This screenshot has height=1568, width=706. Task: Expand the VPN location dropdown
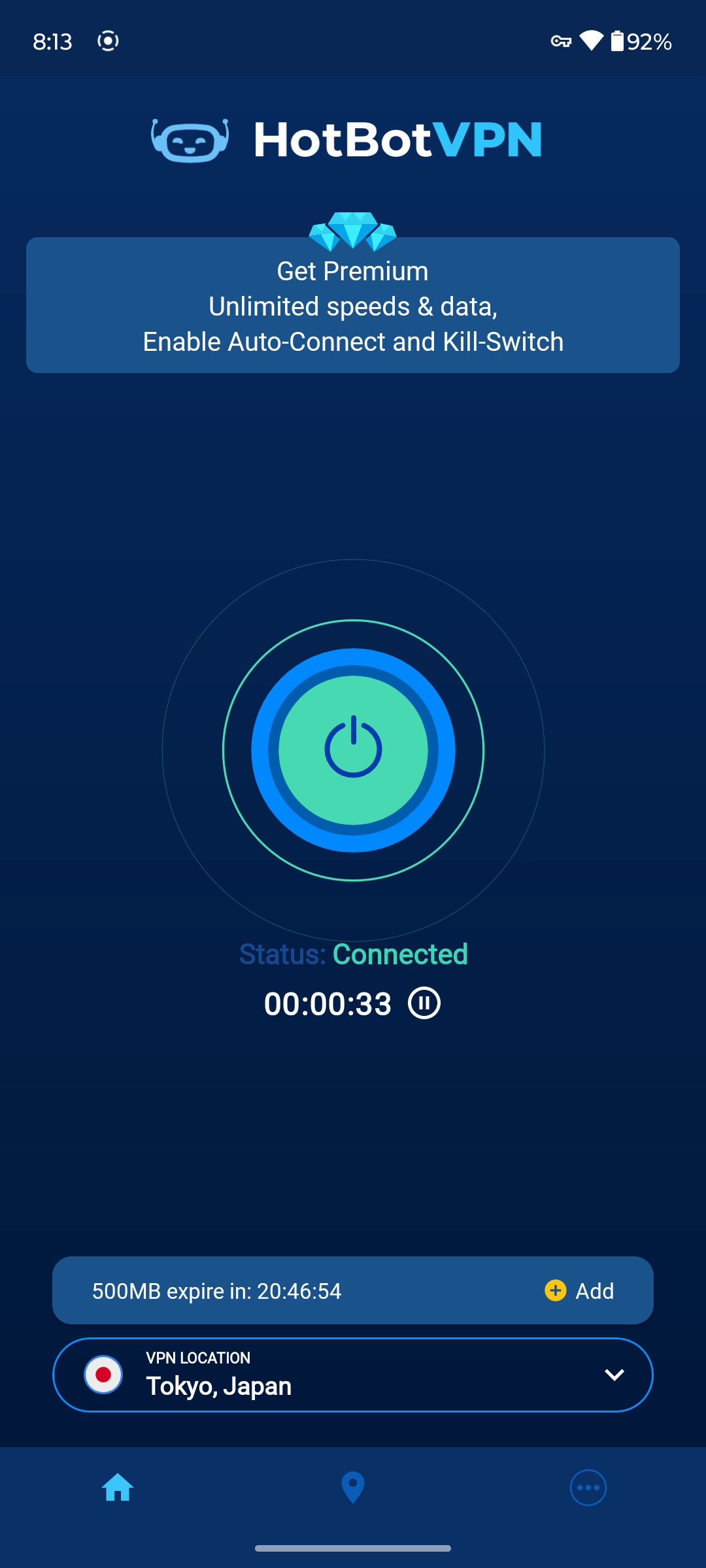(614, 1375)
